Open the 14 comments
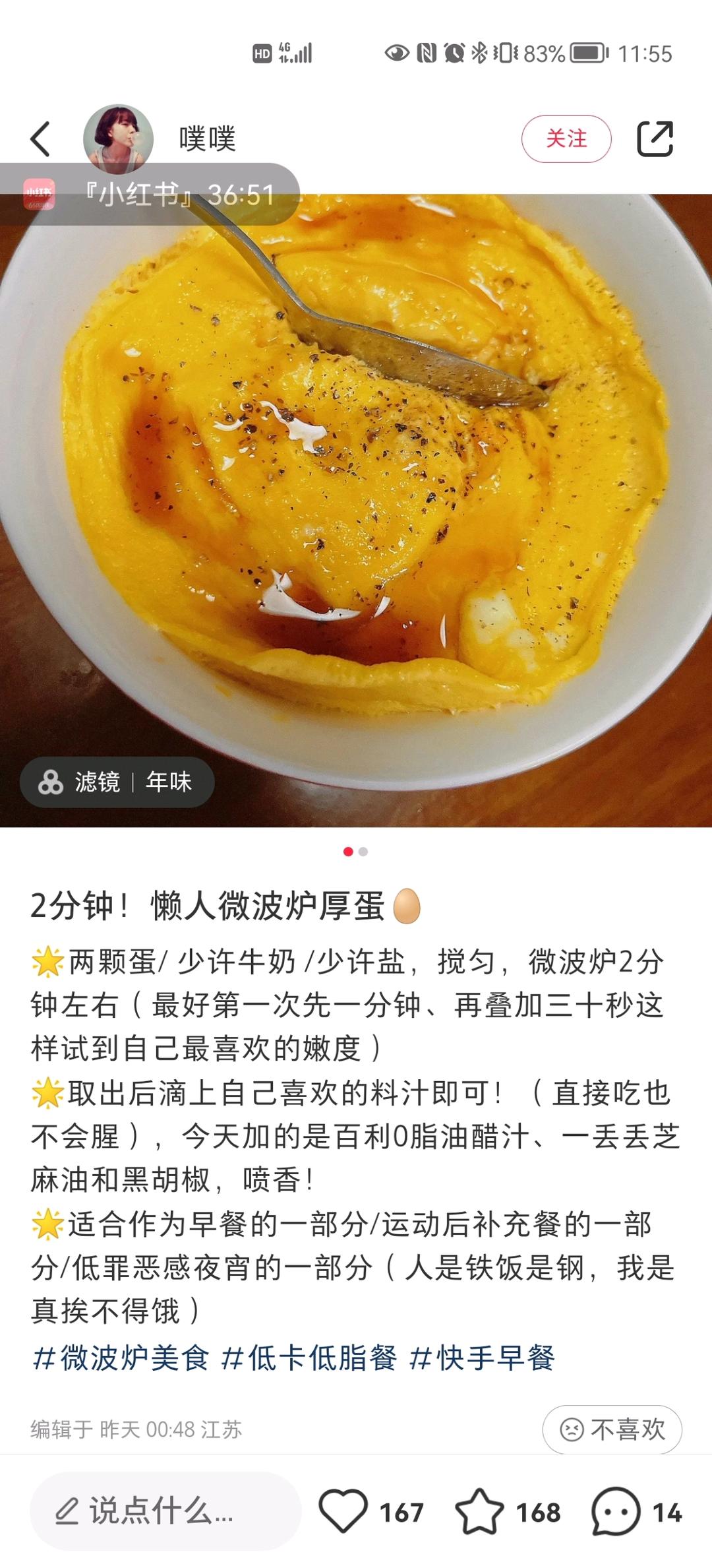The image size is (712, 1568). (616, 1511)
